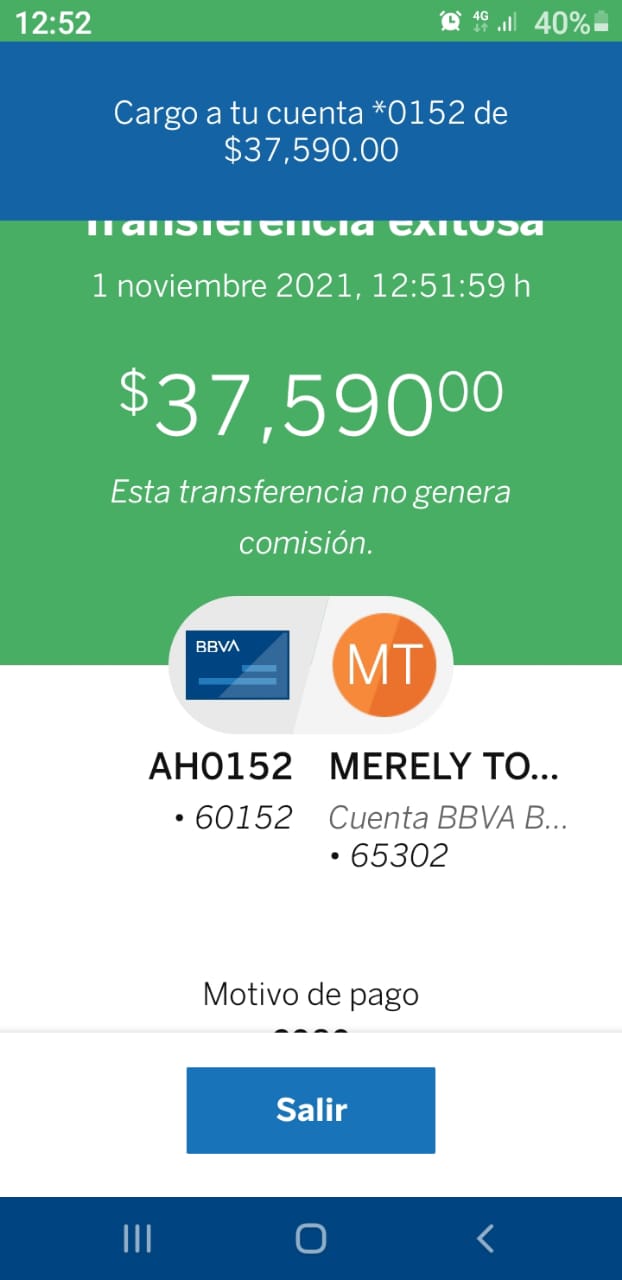Open the recent apps view
Screen dimensions: 622x1280
pos(137,1239)
